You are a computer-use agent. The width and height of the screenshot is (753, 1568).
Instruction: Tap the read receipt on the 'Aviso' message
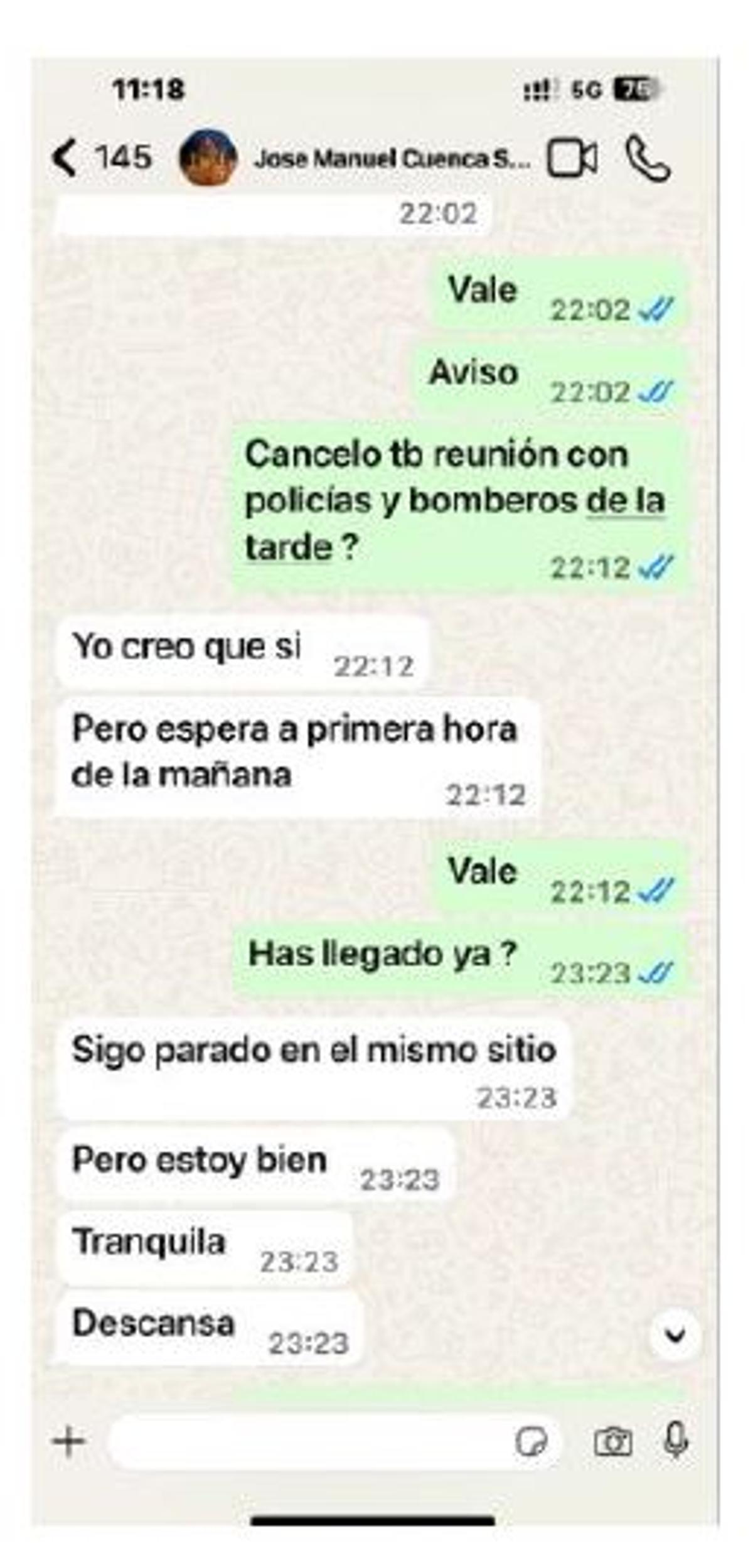pos(655,392)
